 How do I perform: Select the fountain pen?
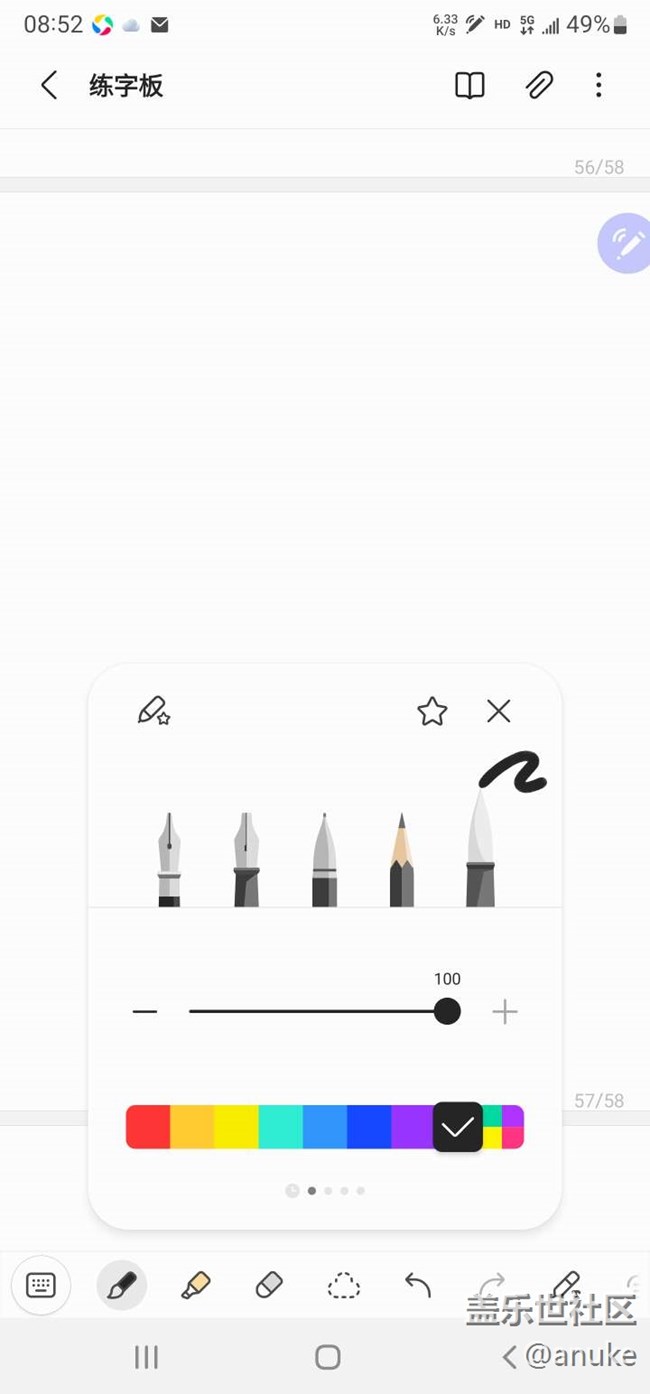coord(169,859)
